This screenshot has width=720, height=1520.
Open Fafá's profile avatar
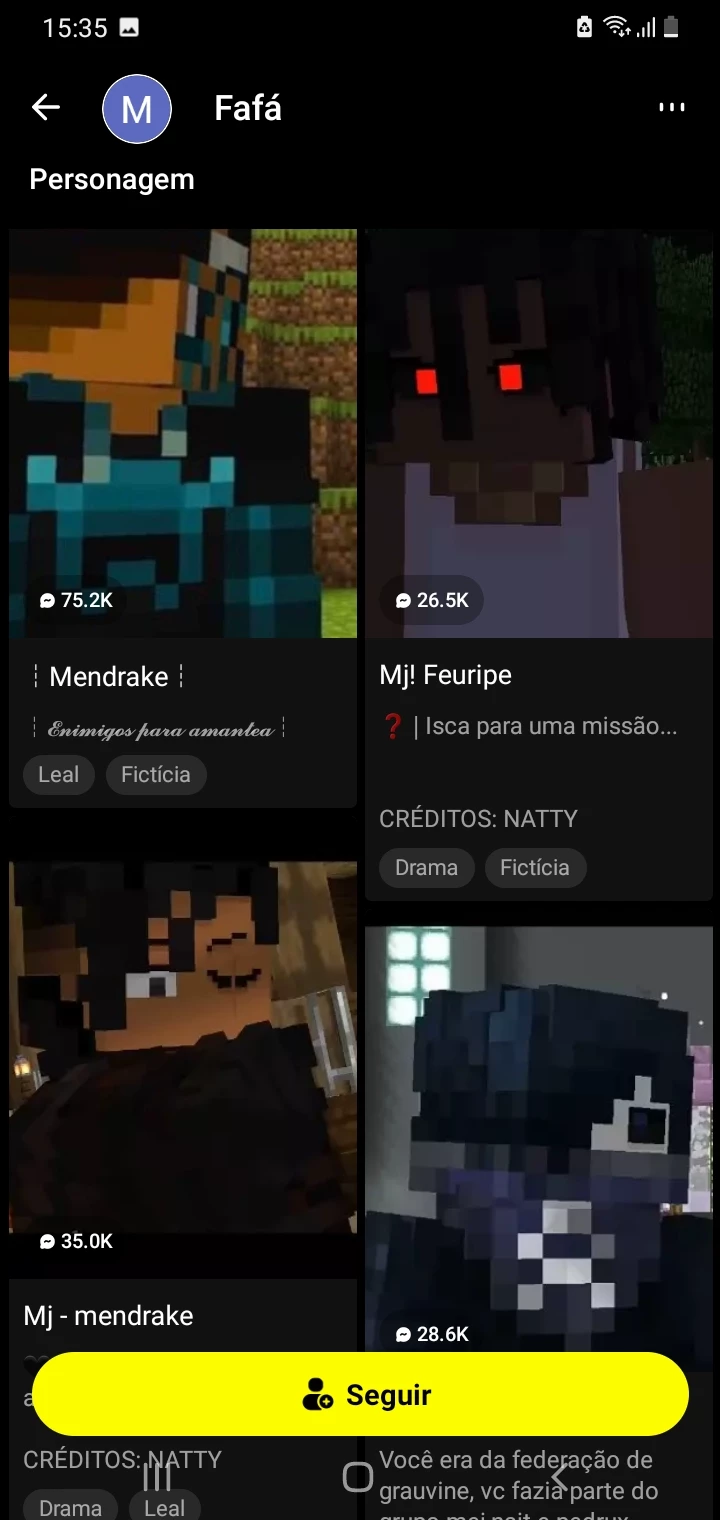pyautogui.click(x=137, y=108)
